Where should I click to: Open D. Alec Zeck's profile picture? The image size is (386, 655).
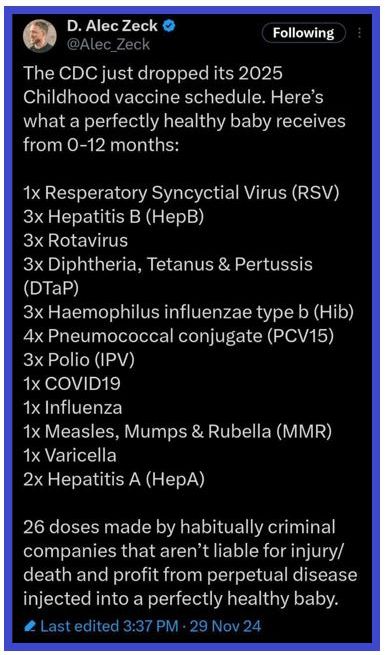40,35
